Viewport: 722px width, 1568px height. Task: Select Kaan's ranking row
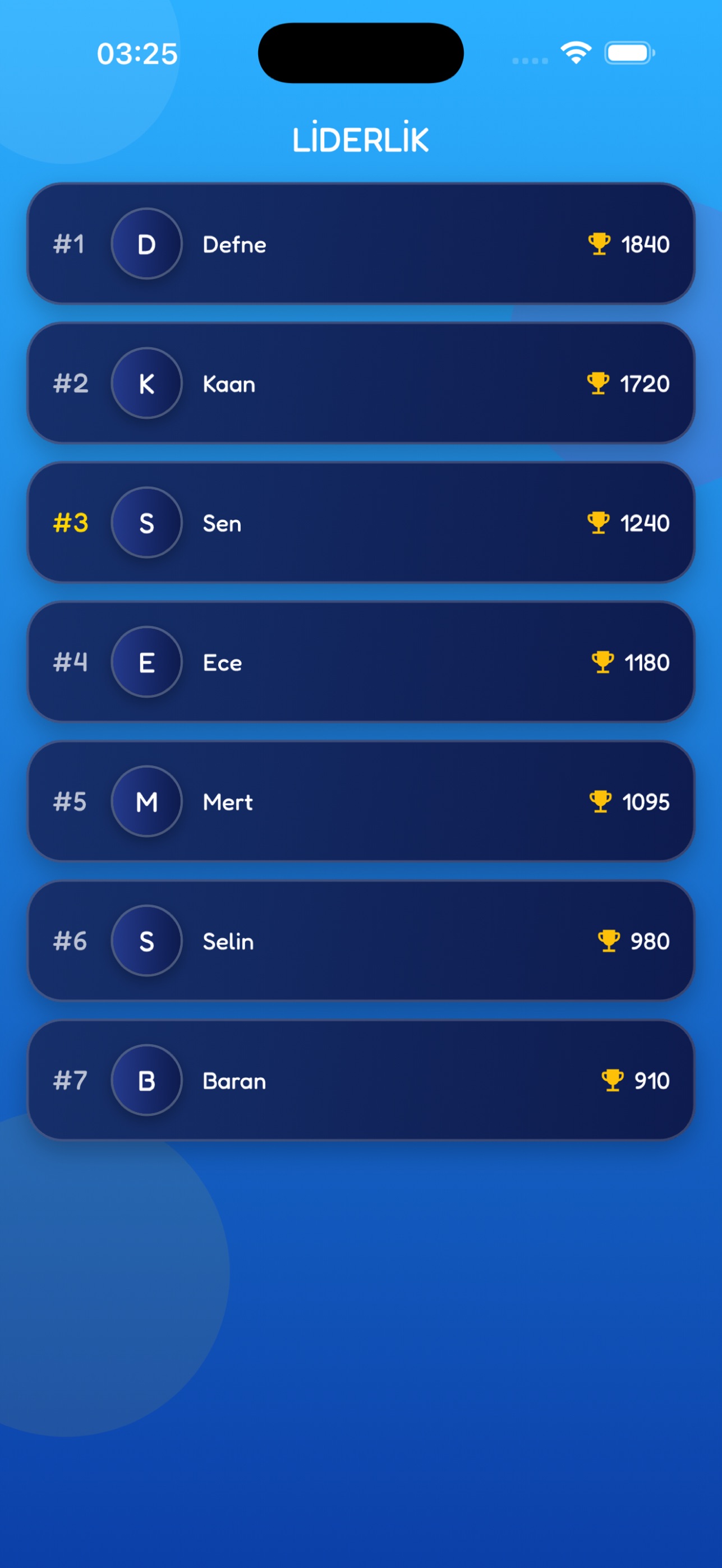[361, 383]
